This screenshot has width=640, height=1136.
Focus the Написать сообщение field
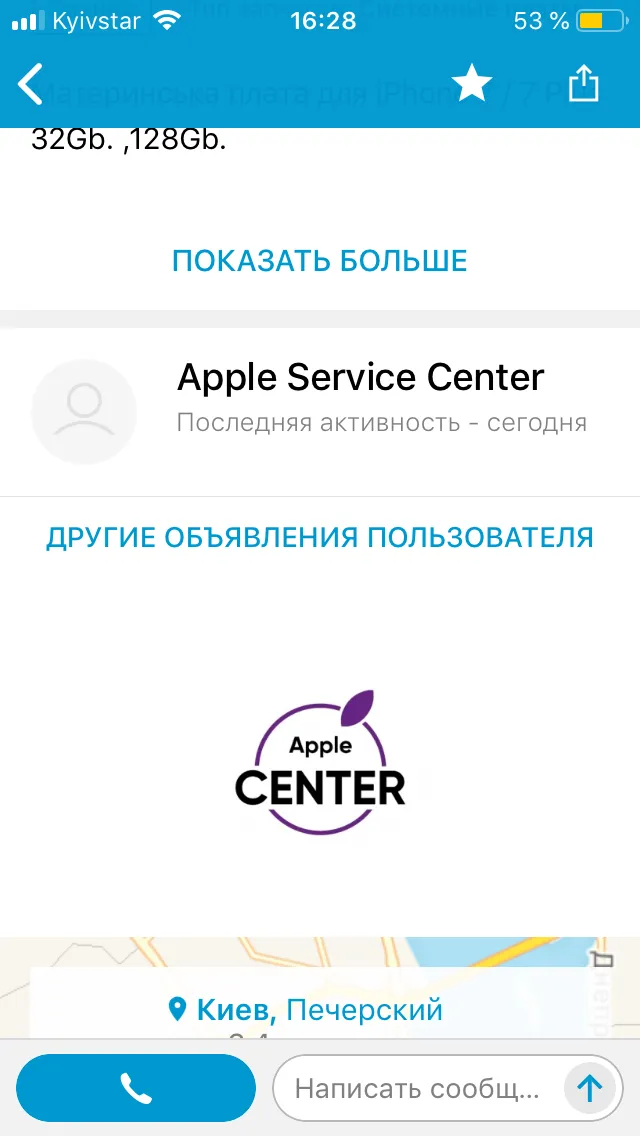coord(417,1088)
